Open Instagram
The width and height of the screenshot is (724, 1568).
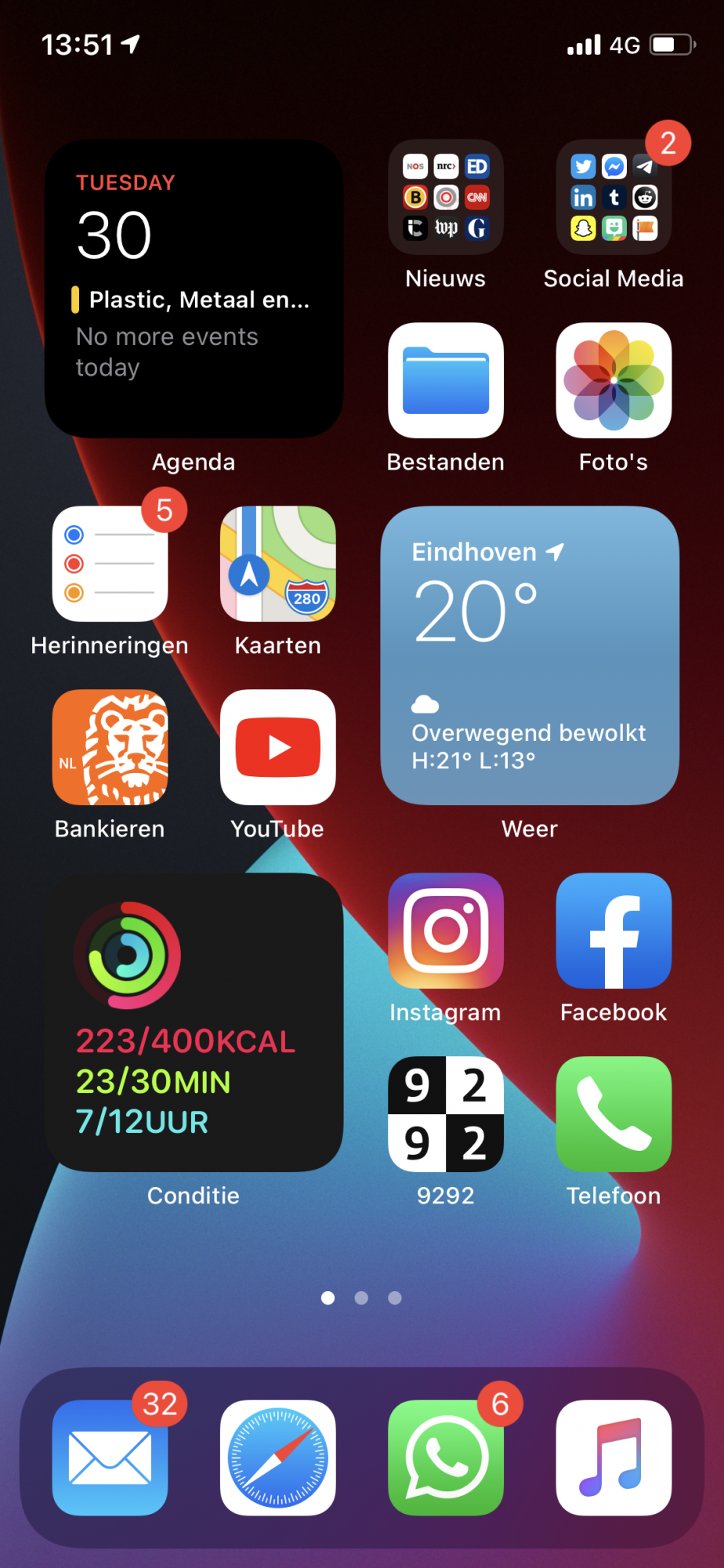point(446,931)
